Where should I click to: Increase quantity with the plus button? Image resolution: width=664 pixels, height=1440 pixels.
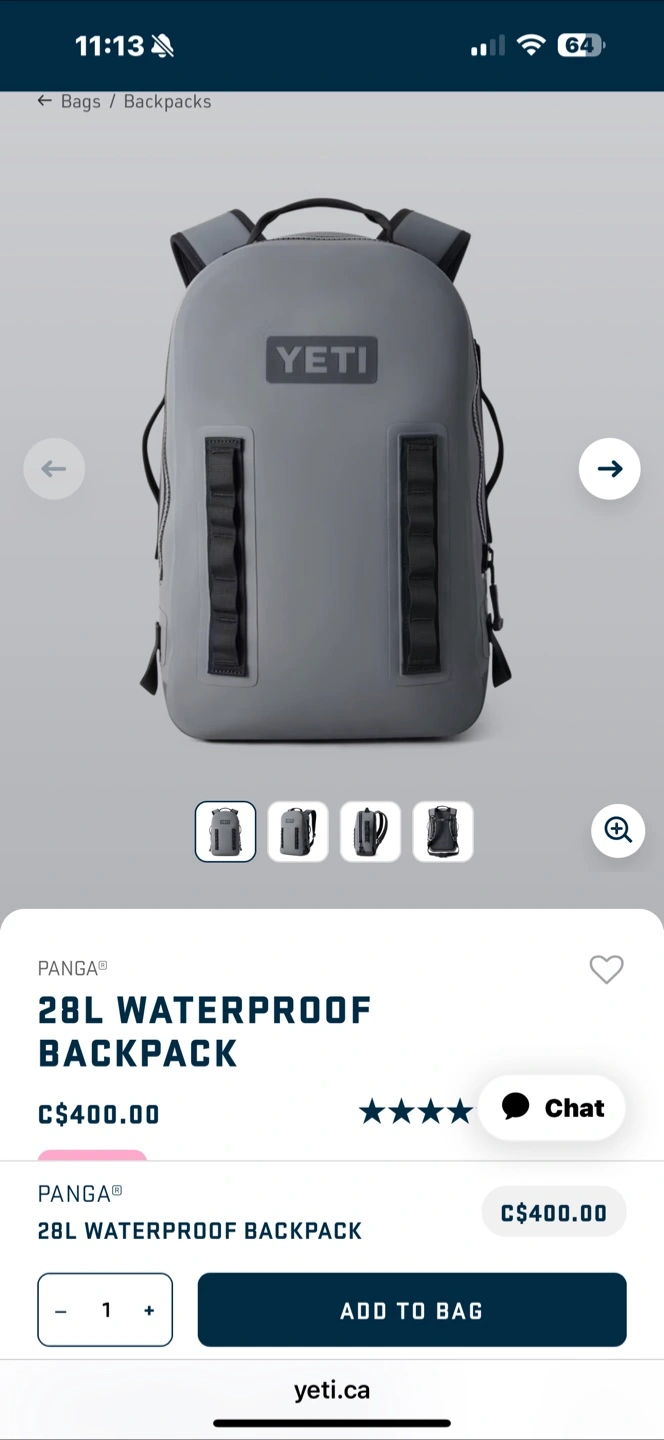(x=149, y=1310)
